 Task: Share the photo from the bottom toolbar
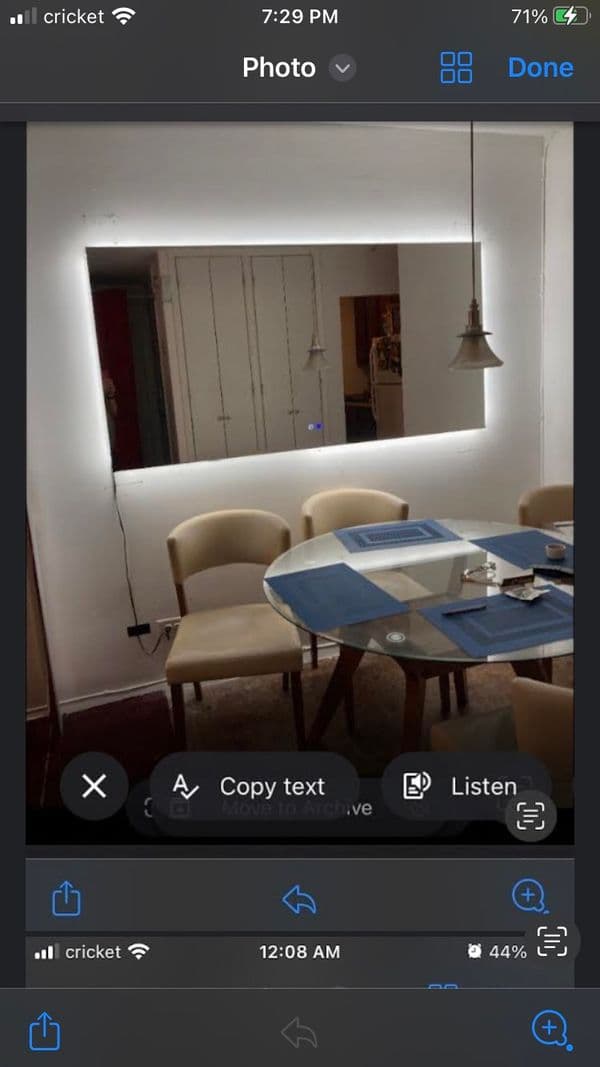[x=44, y=1030]
